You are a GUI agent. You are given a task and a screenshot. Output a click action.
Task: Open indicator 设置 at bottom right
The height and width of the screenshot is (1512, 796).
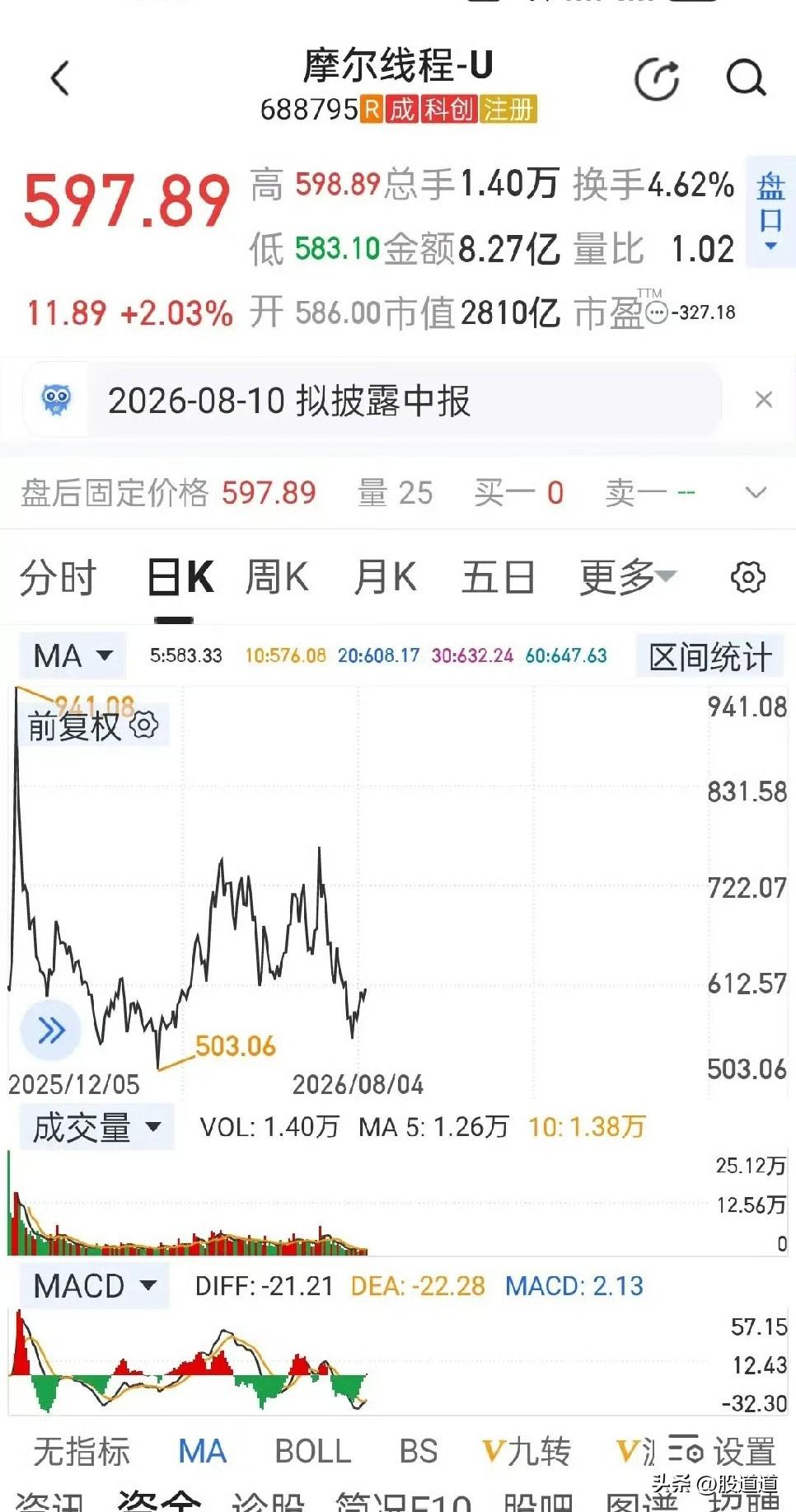coord(722,1452)
